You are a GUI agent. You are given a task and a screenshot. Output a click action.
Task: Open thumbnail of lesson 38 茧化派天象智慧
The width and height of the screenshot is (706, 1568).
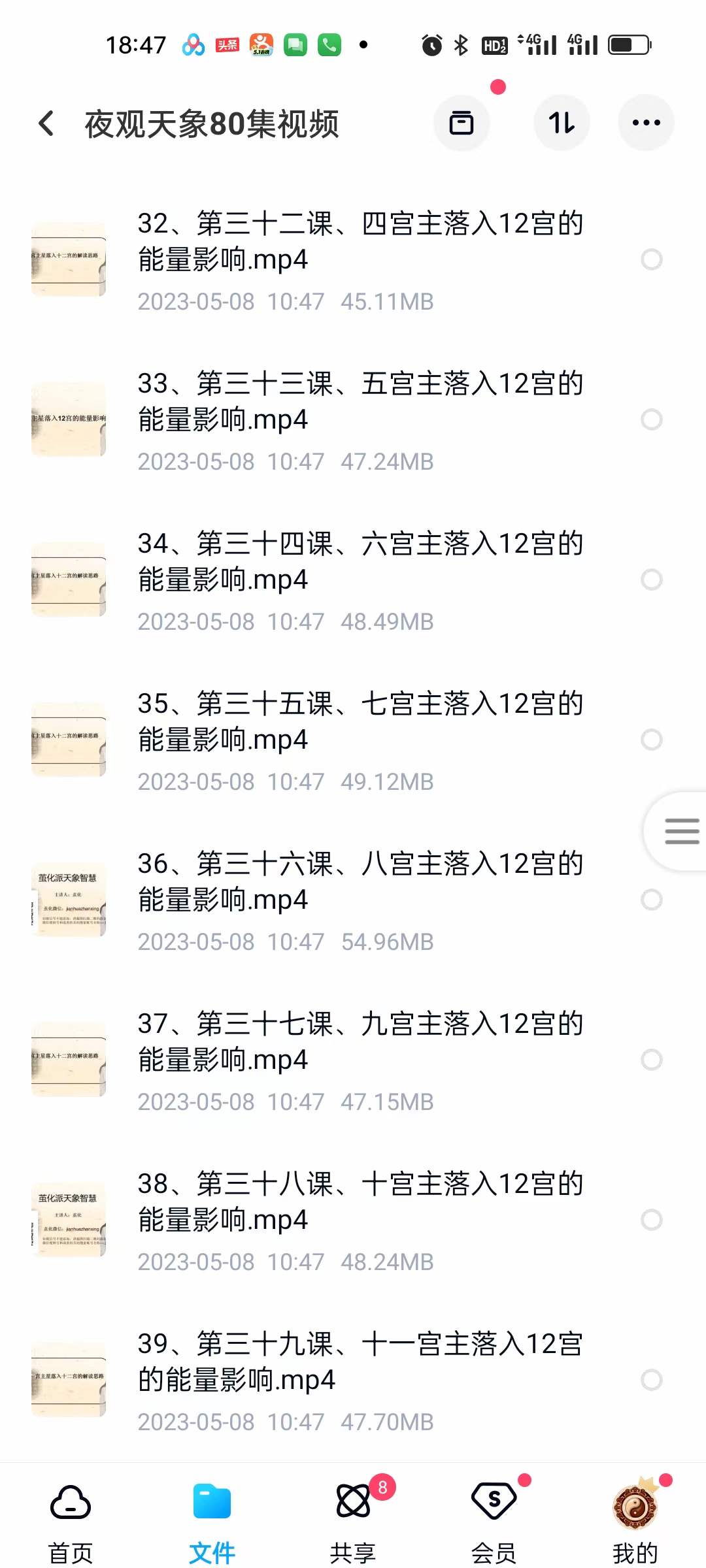tap(69, 1219)
